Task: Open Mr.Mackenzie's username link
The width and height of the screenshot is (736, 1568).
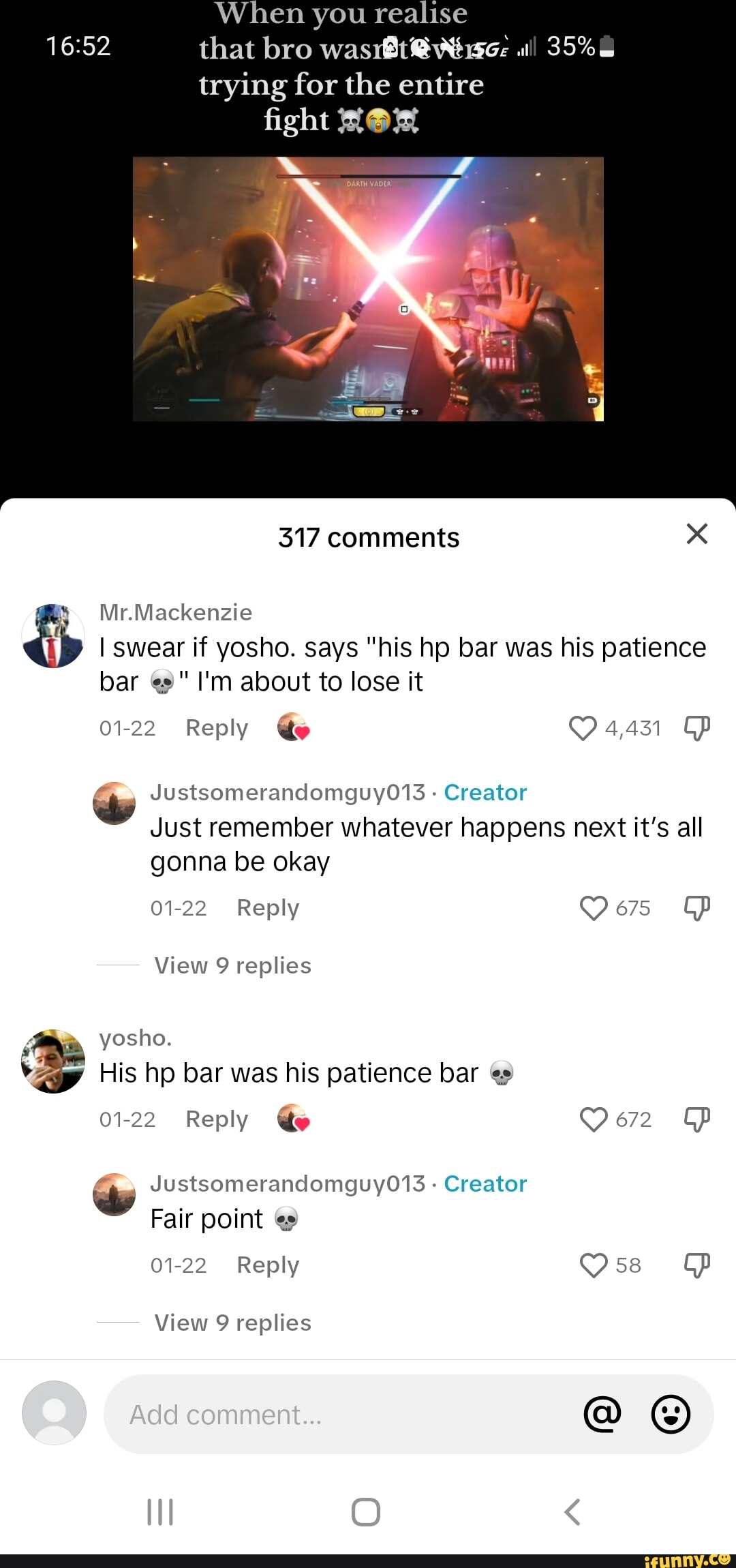Action: [x=176, y=612]
